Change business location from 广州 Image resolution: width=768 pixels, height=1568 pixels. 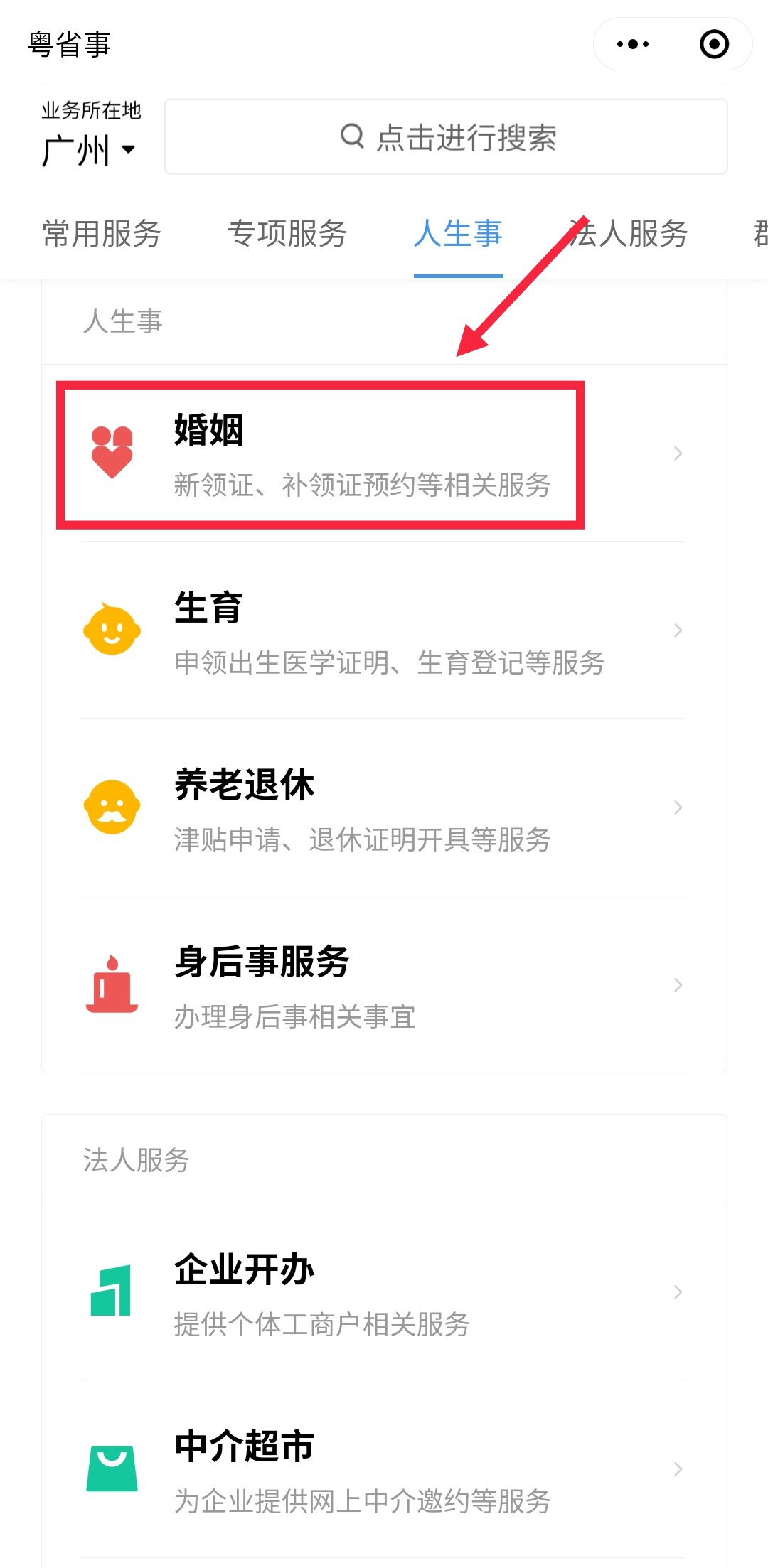pyautogui.click(x=89, y=149)
